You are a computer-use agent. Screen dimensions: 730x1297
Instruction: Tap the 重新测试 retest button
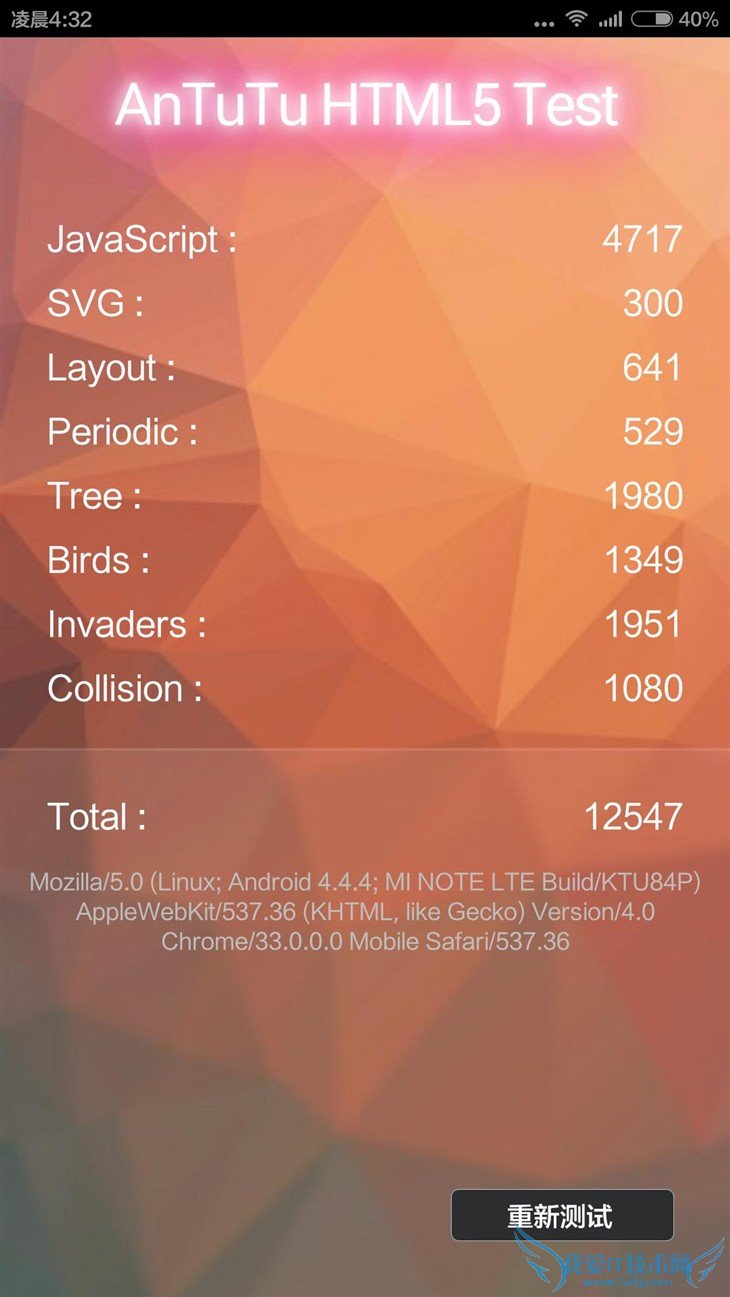561,1215
